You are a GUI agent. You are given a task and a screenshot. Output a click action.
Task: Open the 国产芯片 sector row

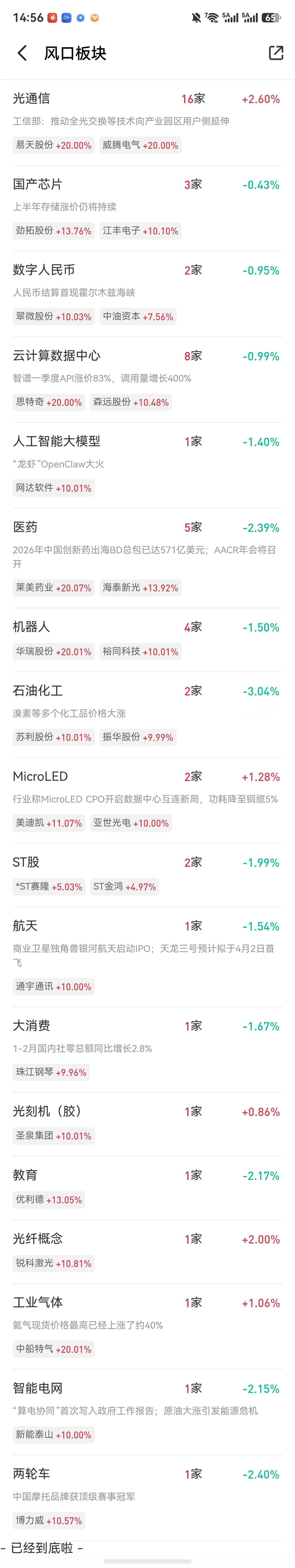(146, 185)
